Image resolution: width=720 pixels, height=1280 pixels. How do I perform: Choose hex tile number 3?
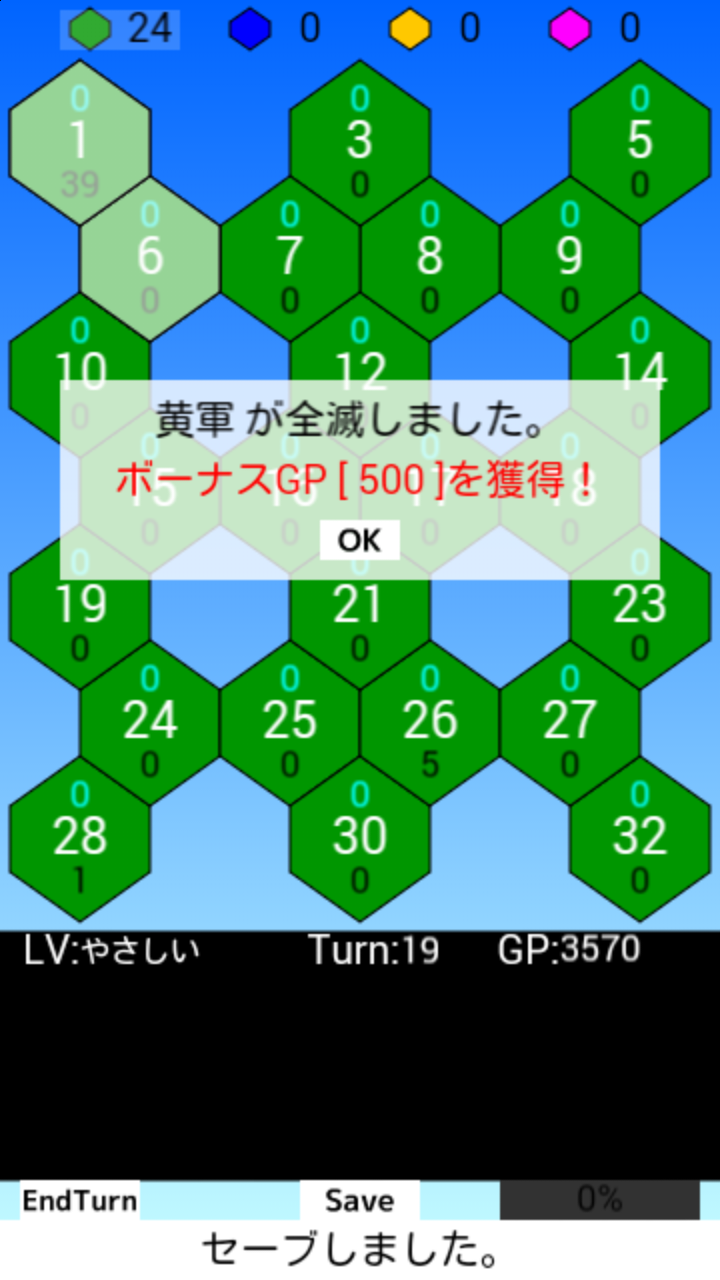[x=360, y=142]
